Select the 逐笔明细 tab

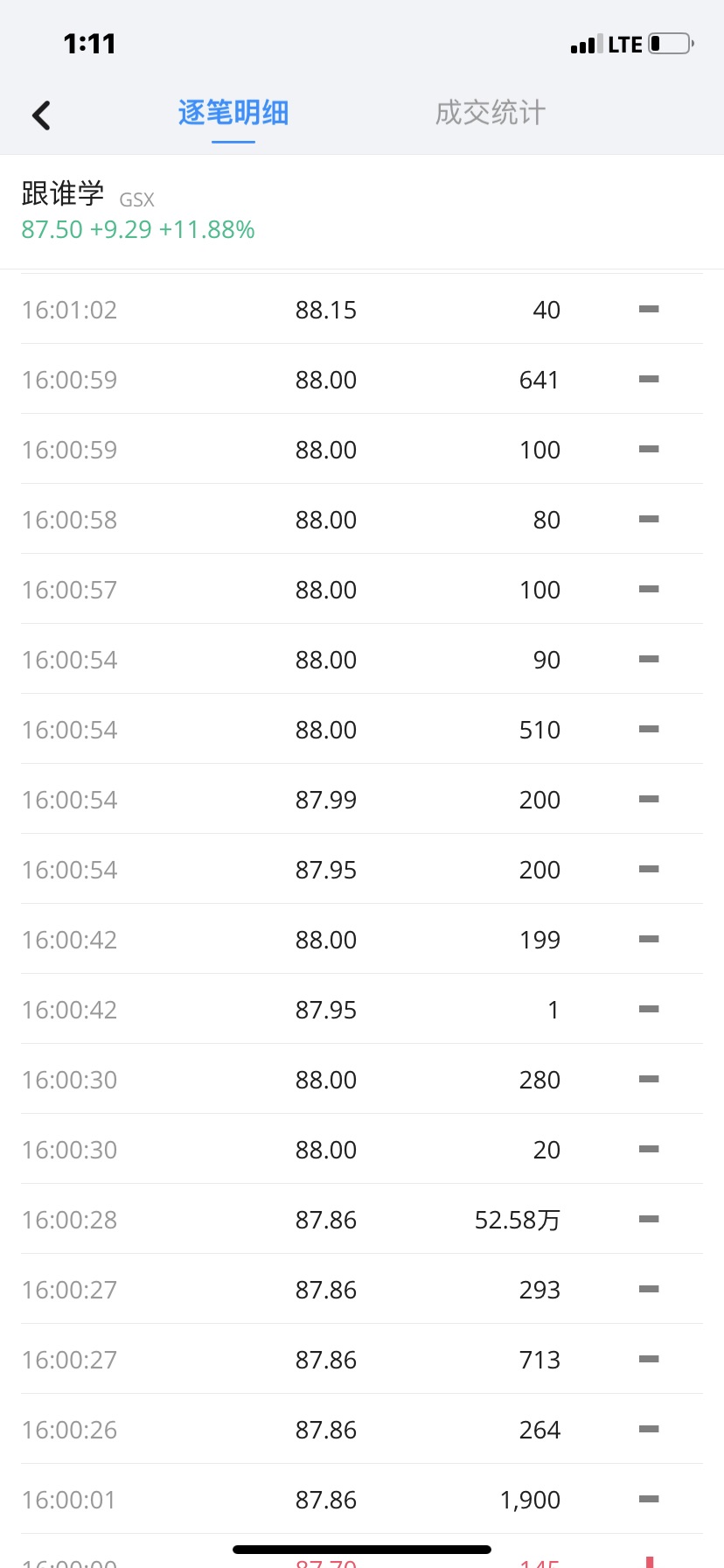coord(233,113)
